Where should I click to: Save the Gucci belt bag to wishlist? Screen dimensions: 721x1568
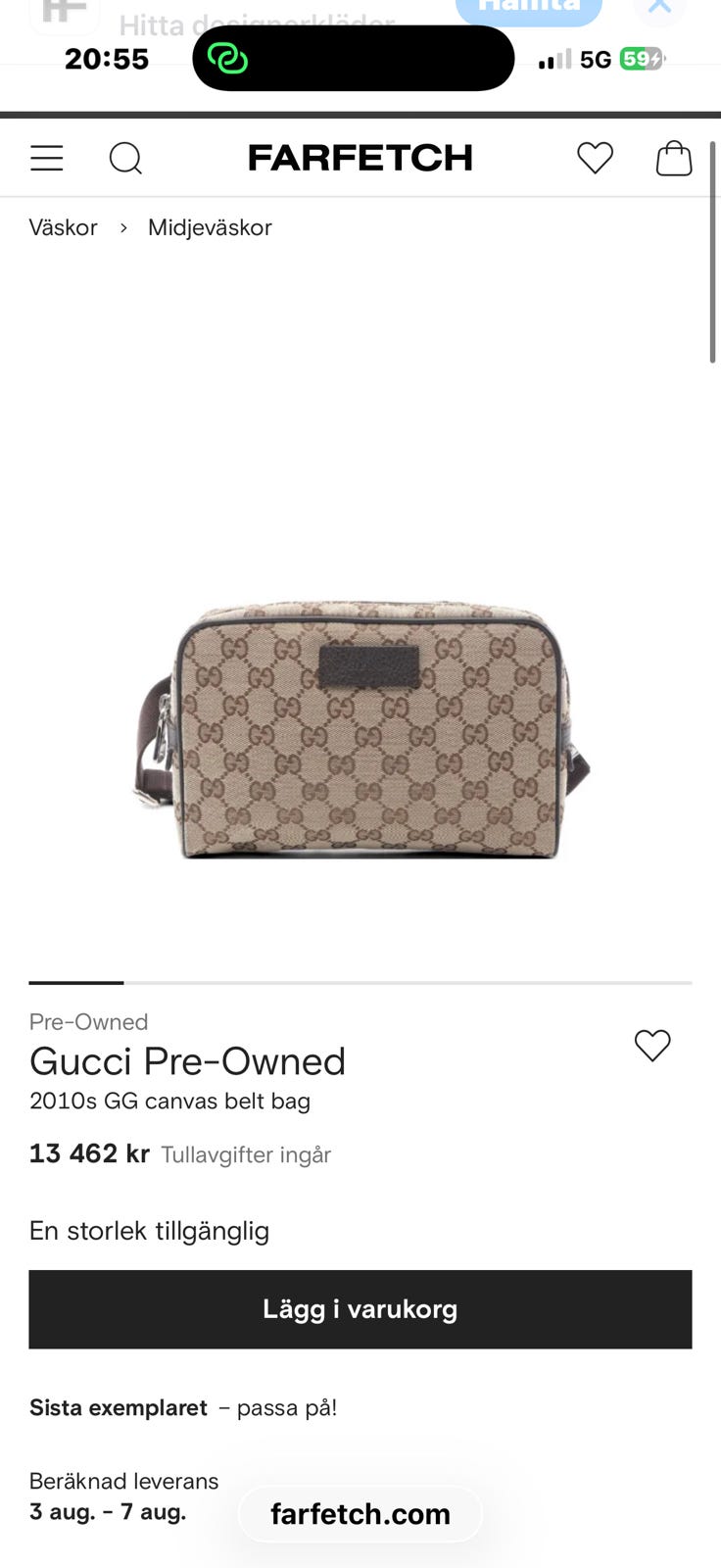652,1046
